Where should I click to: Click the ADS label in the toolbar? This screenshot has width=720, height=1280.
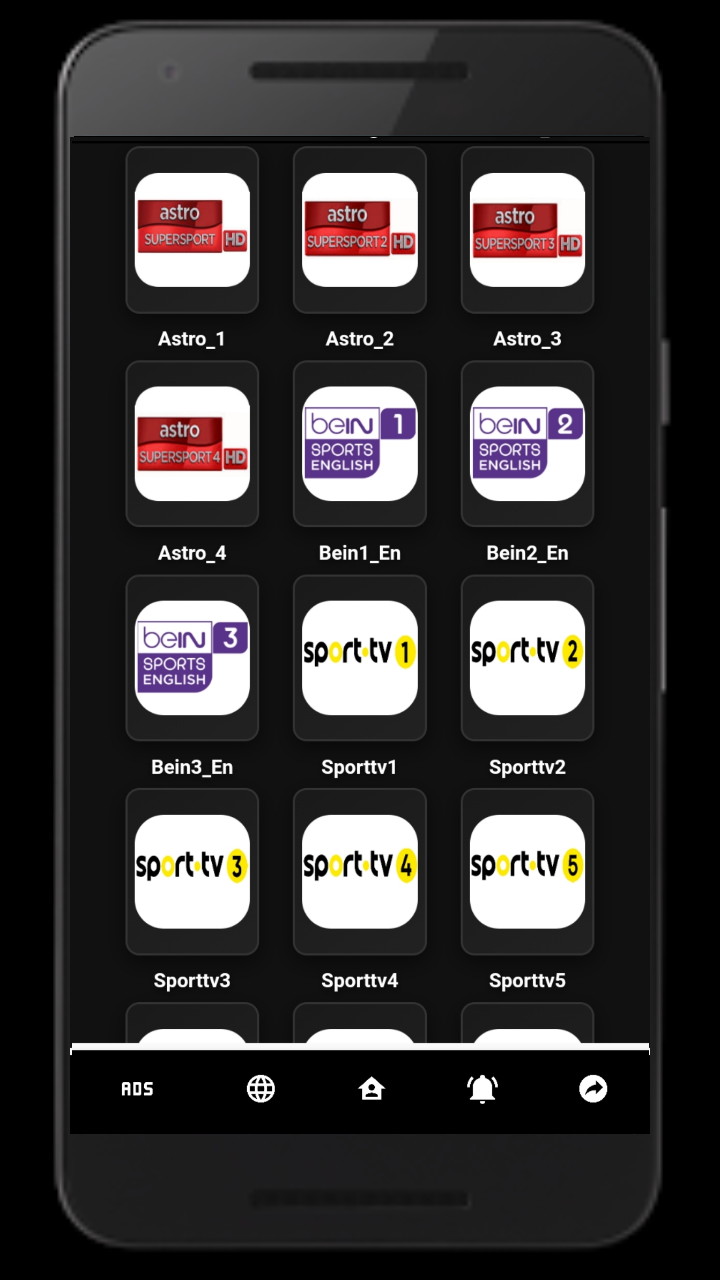pyautogui.click(x=137, y=1089)
